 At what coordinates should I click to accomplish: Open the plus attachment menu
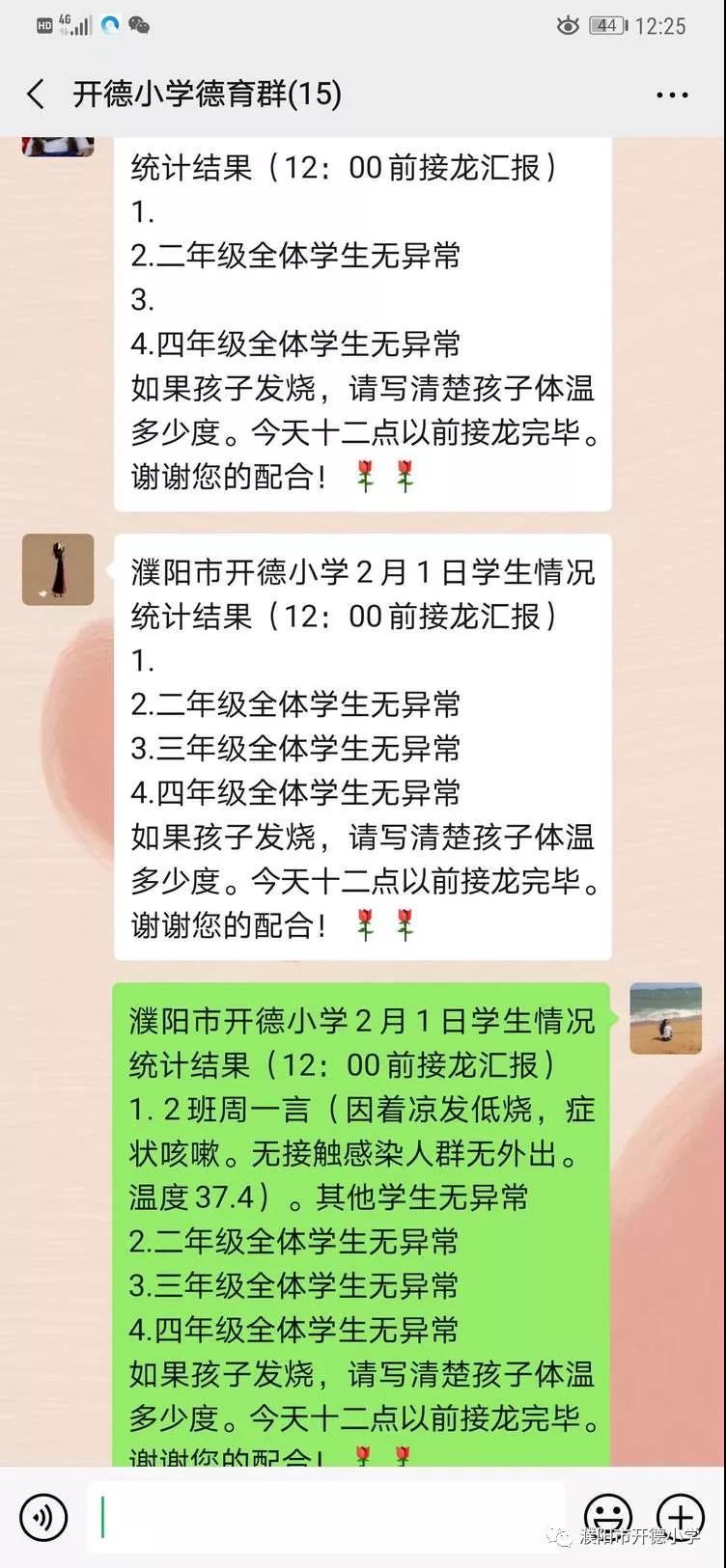click(x=680, y=1518)
